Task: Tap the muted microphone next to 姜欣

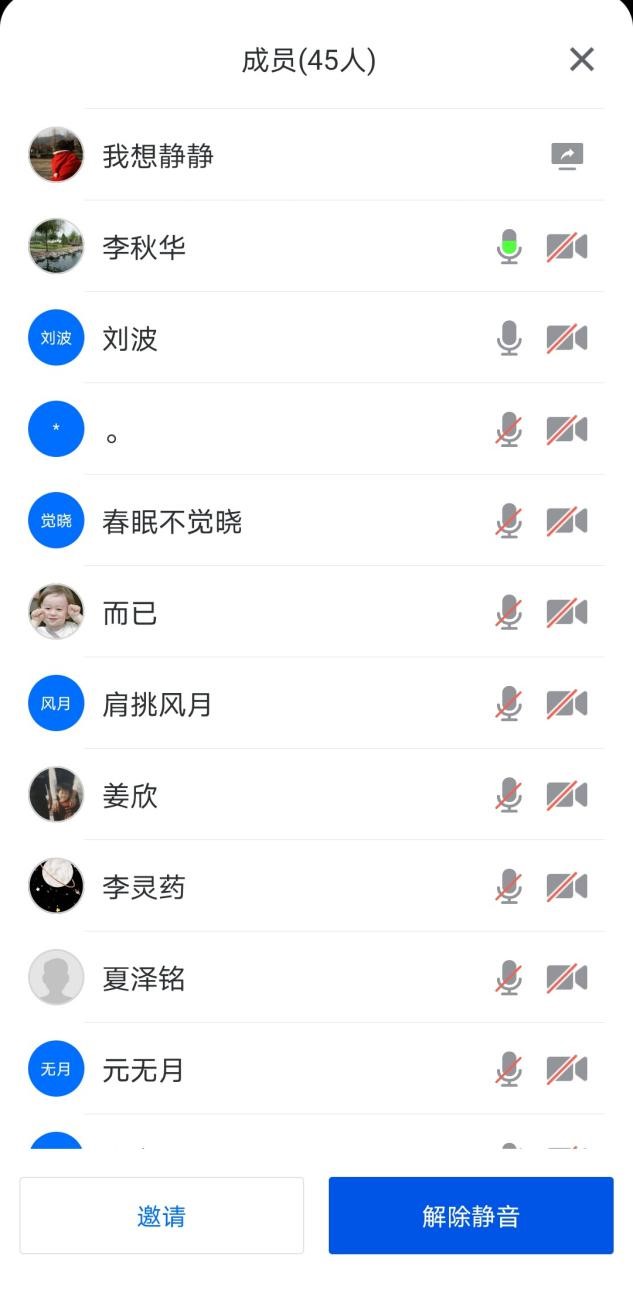Action: click(509, 796)
